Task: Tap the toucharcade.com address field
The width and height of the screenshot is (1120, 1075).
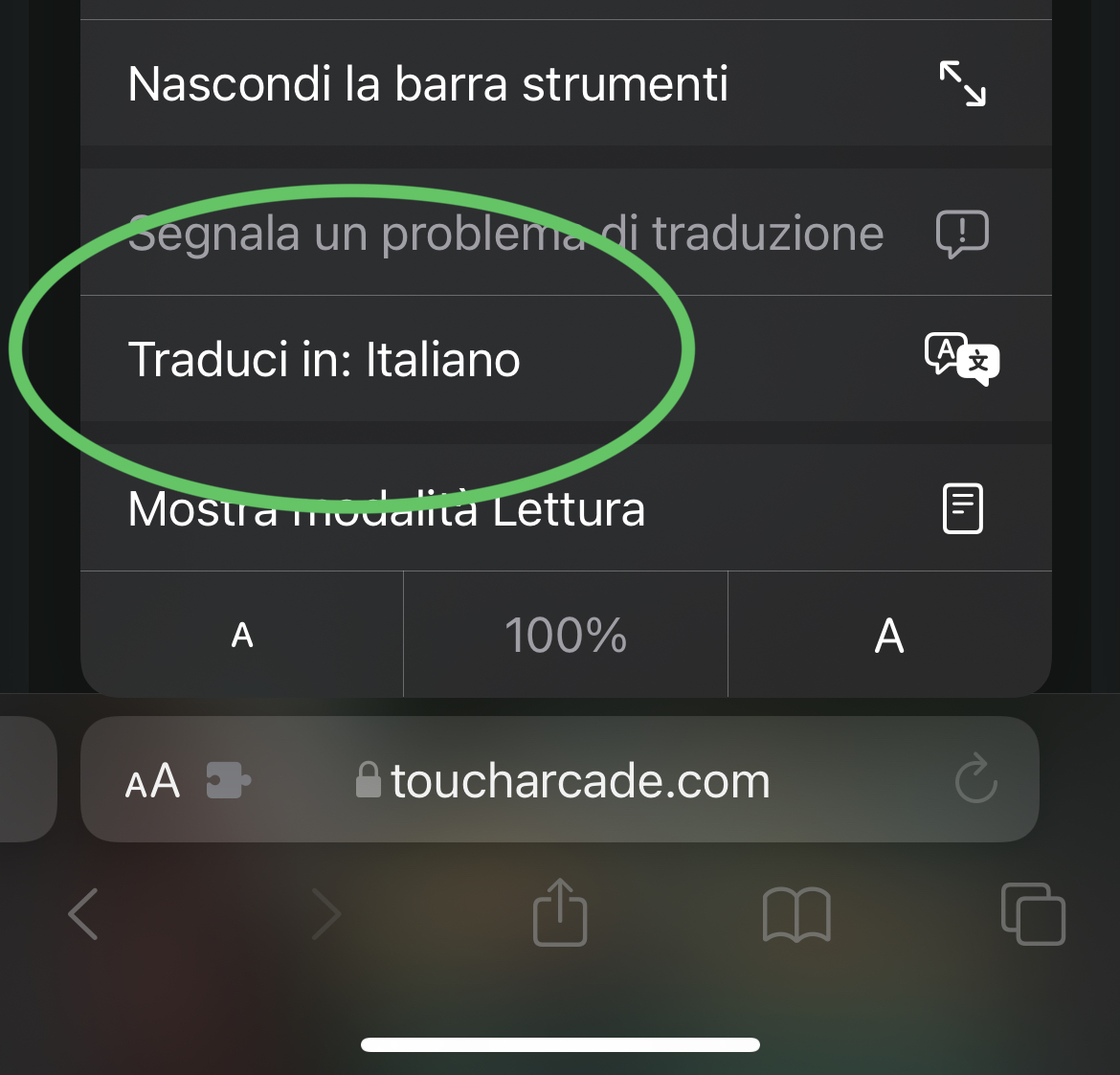Action: [580, 781]
